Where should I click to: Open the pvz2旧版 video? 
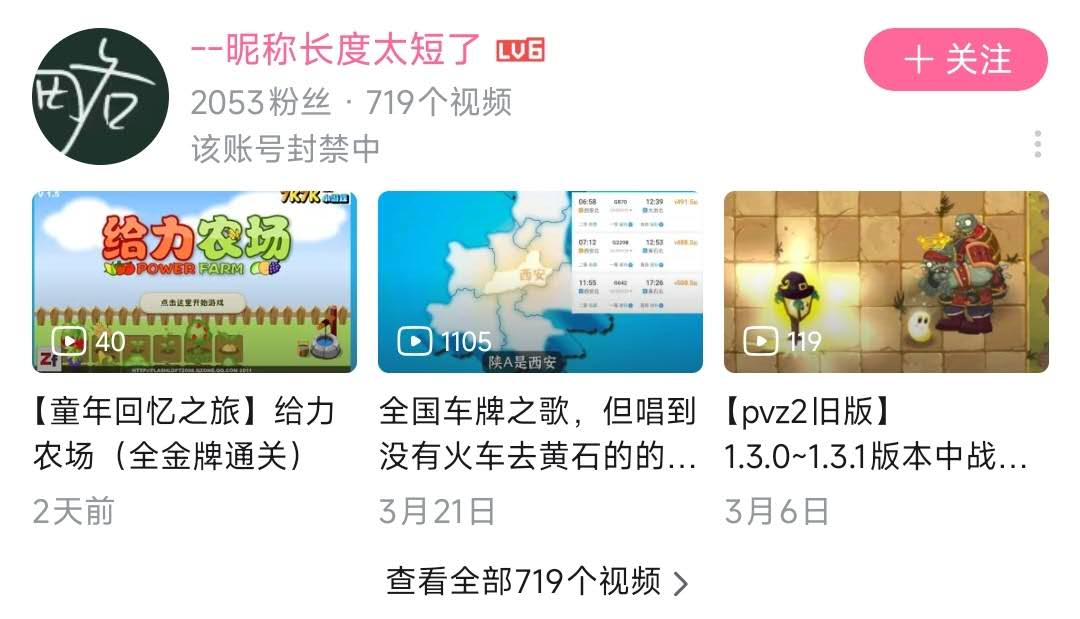pos(886,282)
